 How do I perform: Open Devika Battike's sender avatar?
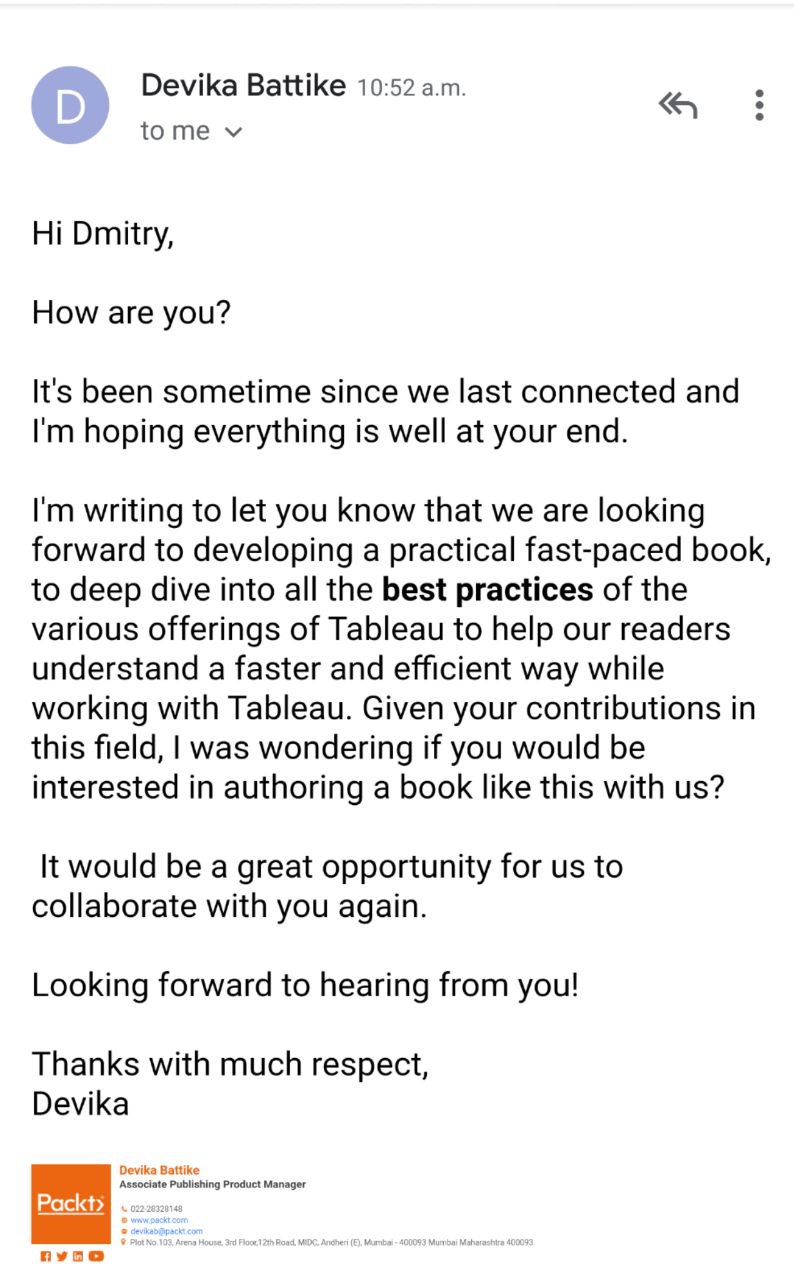click(x=70, y=105)
